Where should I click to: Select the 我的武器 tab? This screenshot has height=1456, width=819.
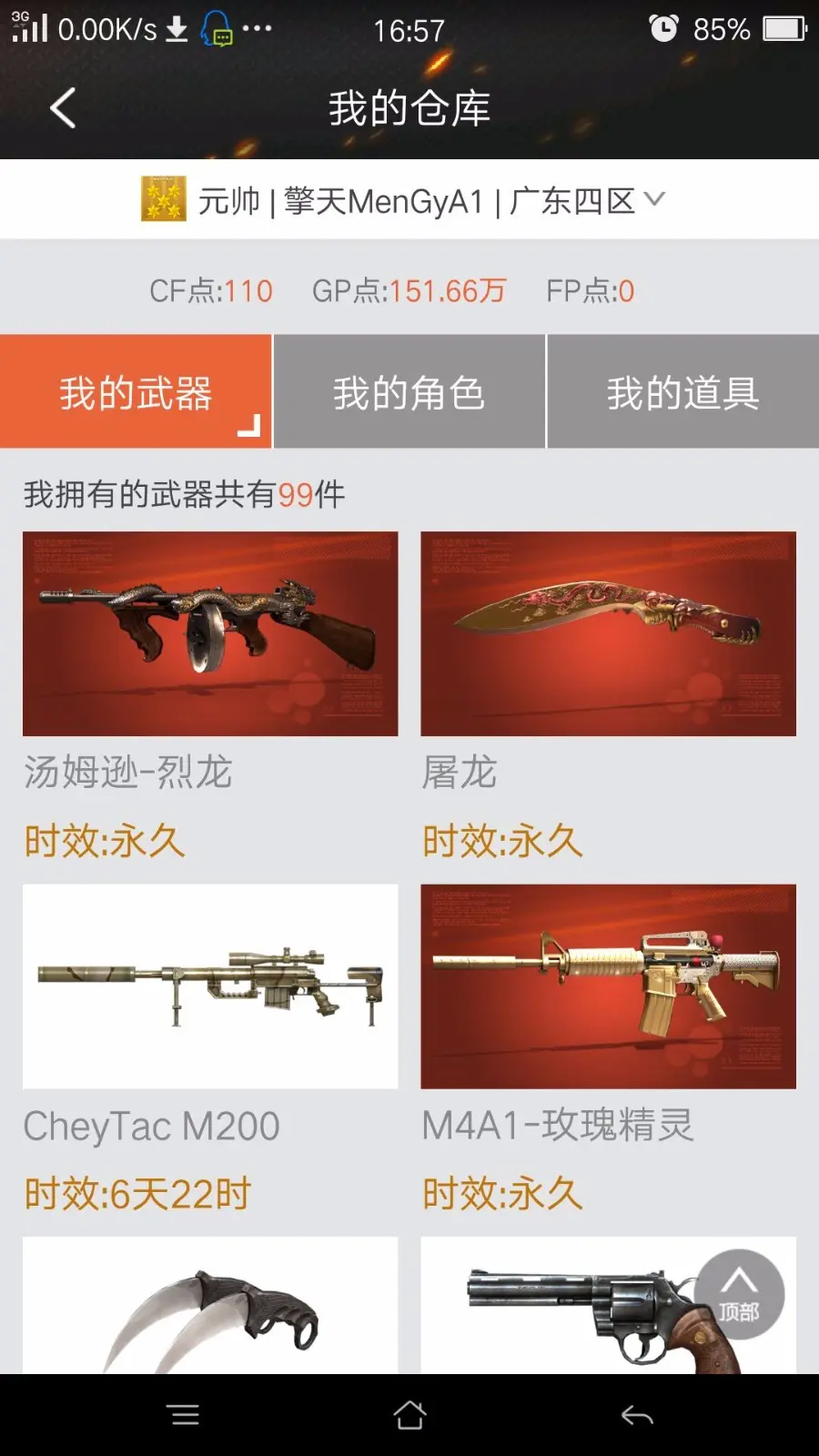pos(136,392)
